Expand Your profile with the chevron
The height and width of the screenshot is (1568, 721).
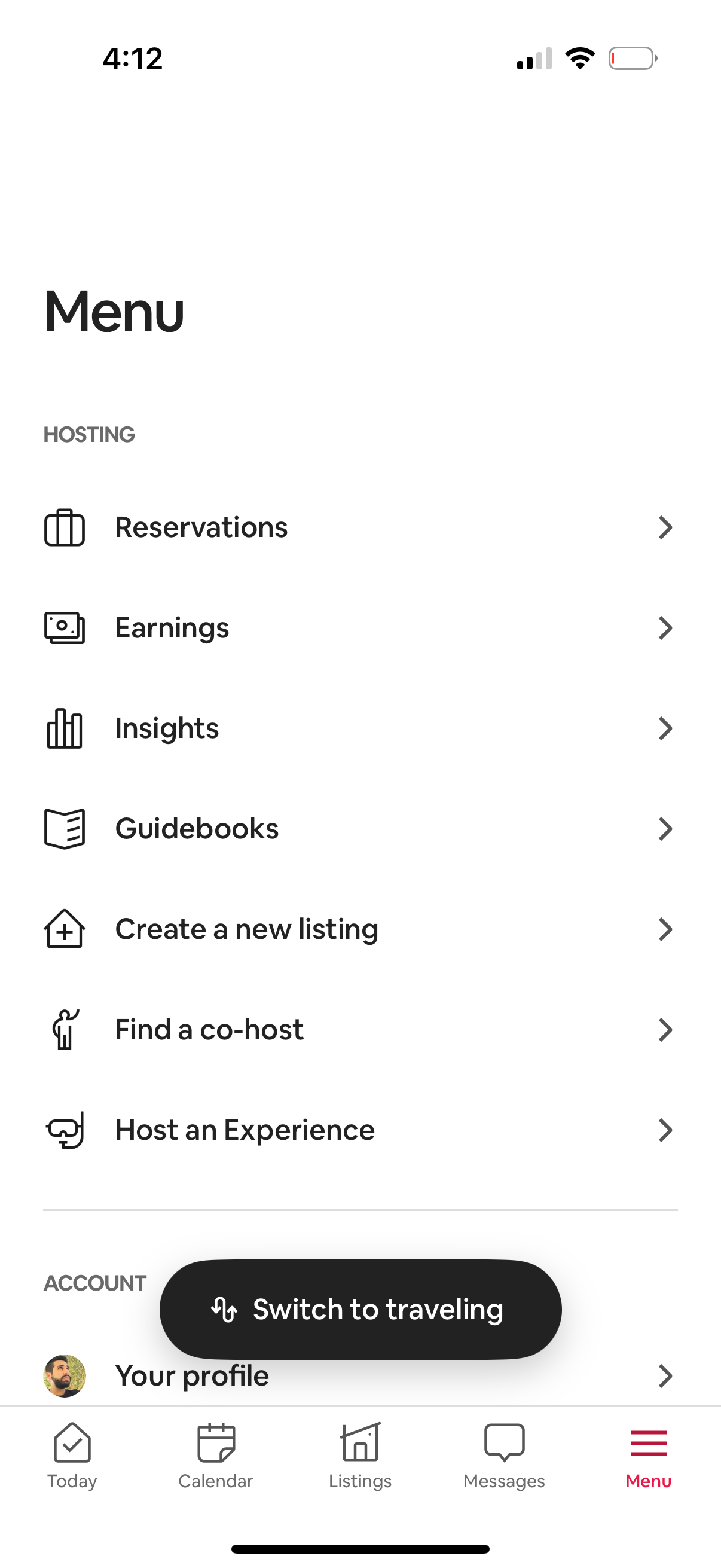click(665, 1376)
